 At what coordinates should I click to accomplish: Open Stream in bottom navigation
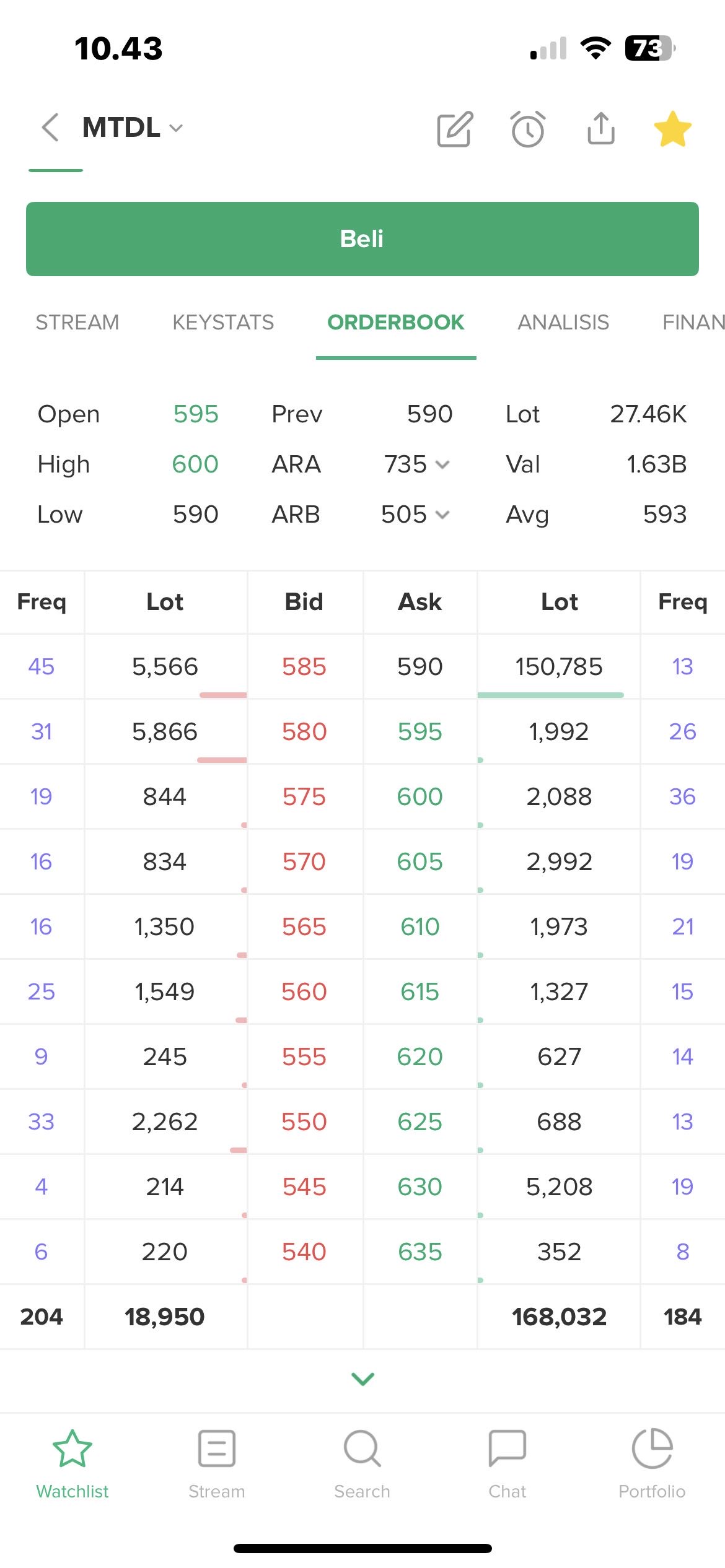[x=217, y=1464]
